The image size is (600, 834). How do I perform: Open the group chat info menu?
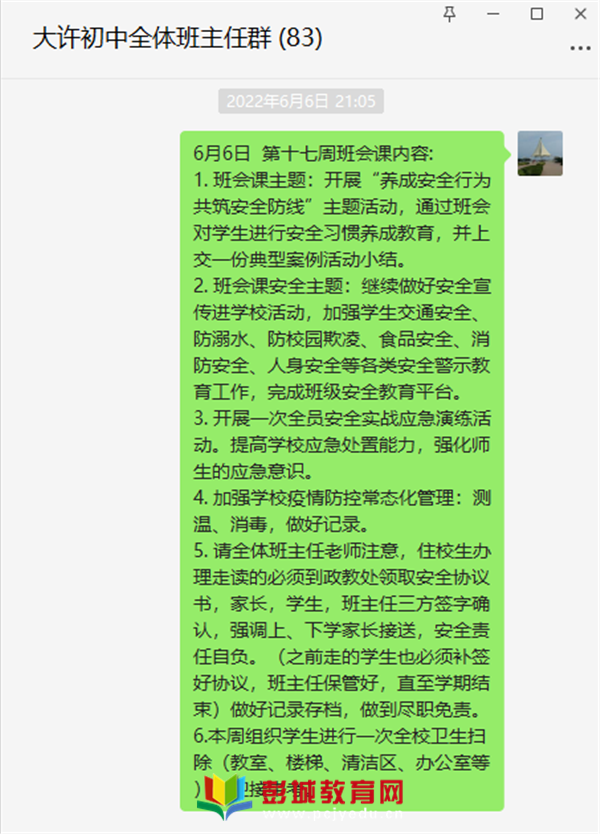(x=579, y=47)
